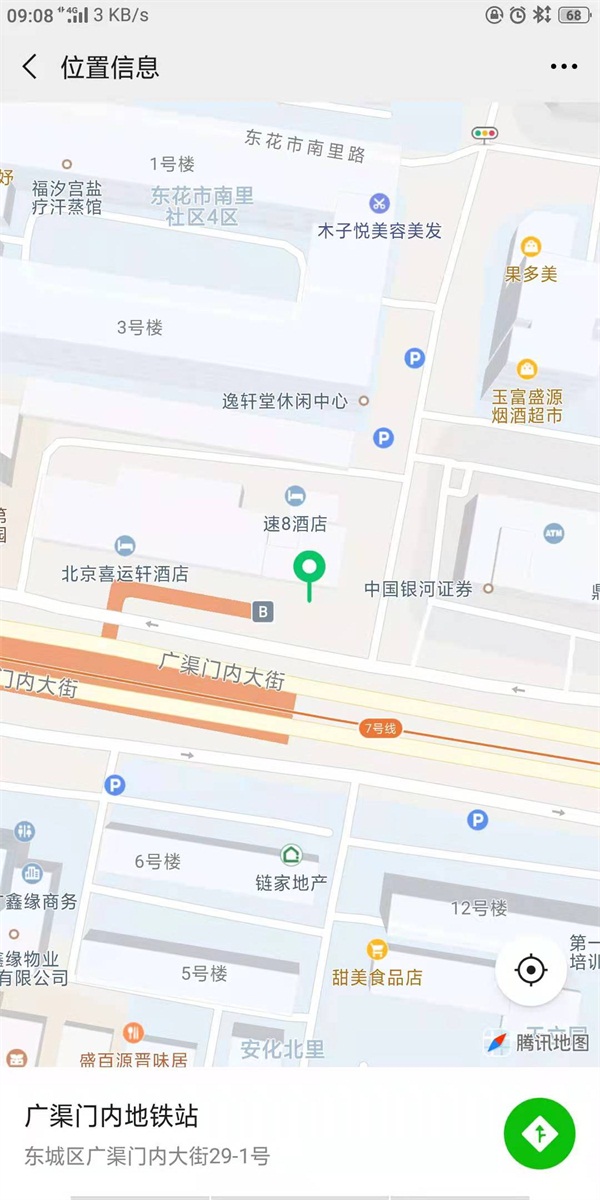Image resolution: width=600 pixels, height=1200 pixels.
Task: Start navigation with green directions button
Action: click(539, 1133)
